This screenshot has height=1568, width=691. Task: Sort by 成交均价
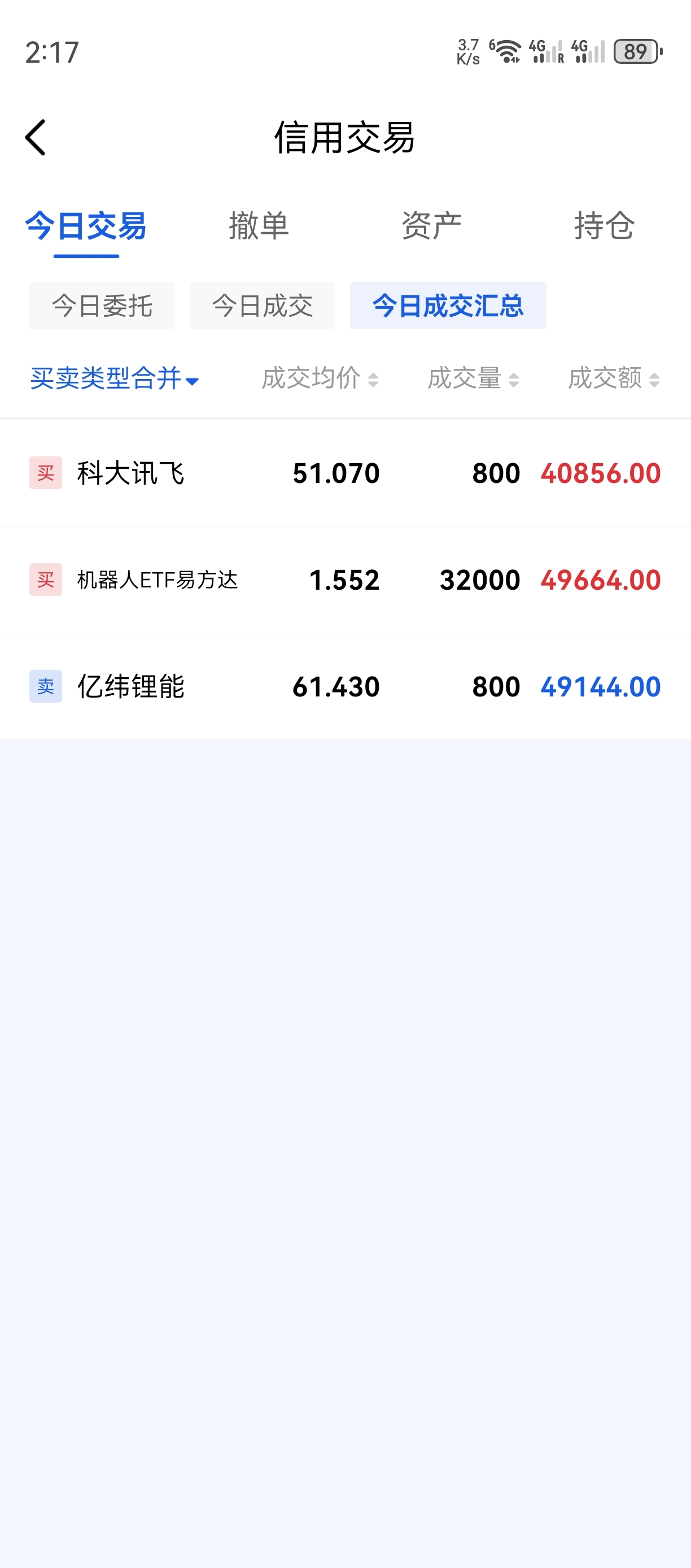point(321,378)
